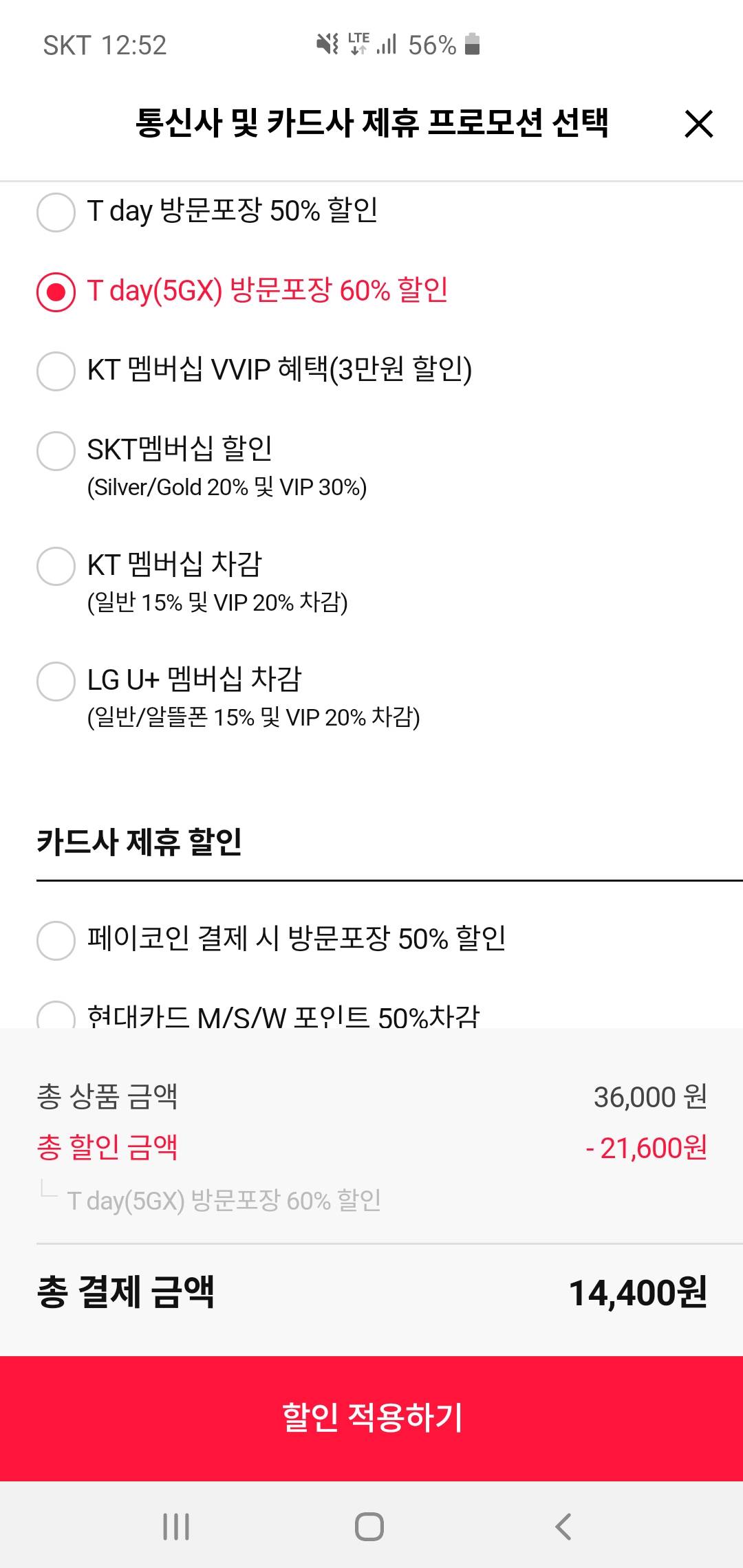This screenshot has height=1568, width=743.
Task: Open recent apps from the navigation bar
Action: (176, 1527)
